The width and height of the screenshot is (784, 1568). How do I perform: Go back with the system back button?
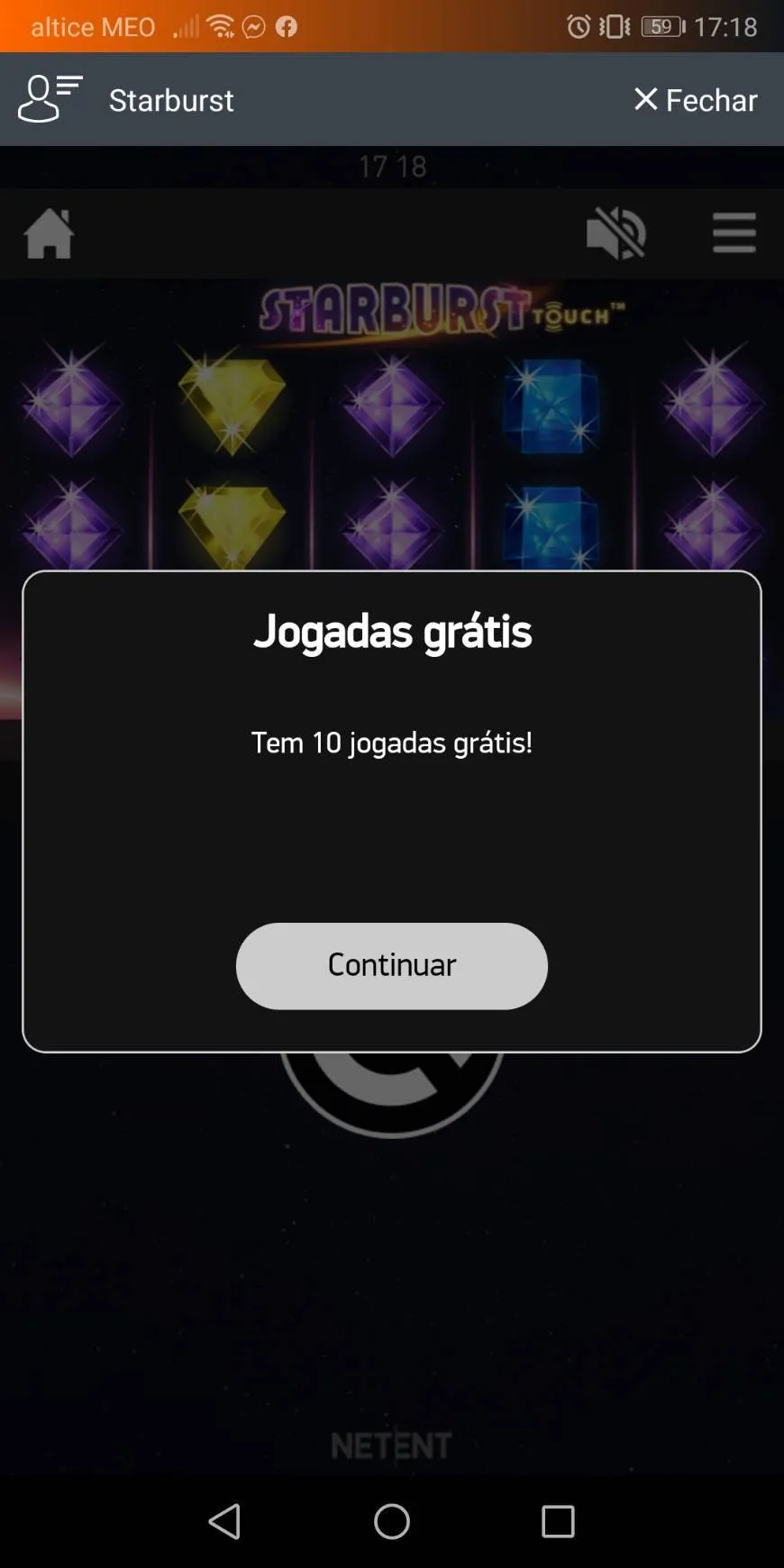tap(225, 1521)
